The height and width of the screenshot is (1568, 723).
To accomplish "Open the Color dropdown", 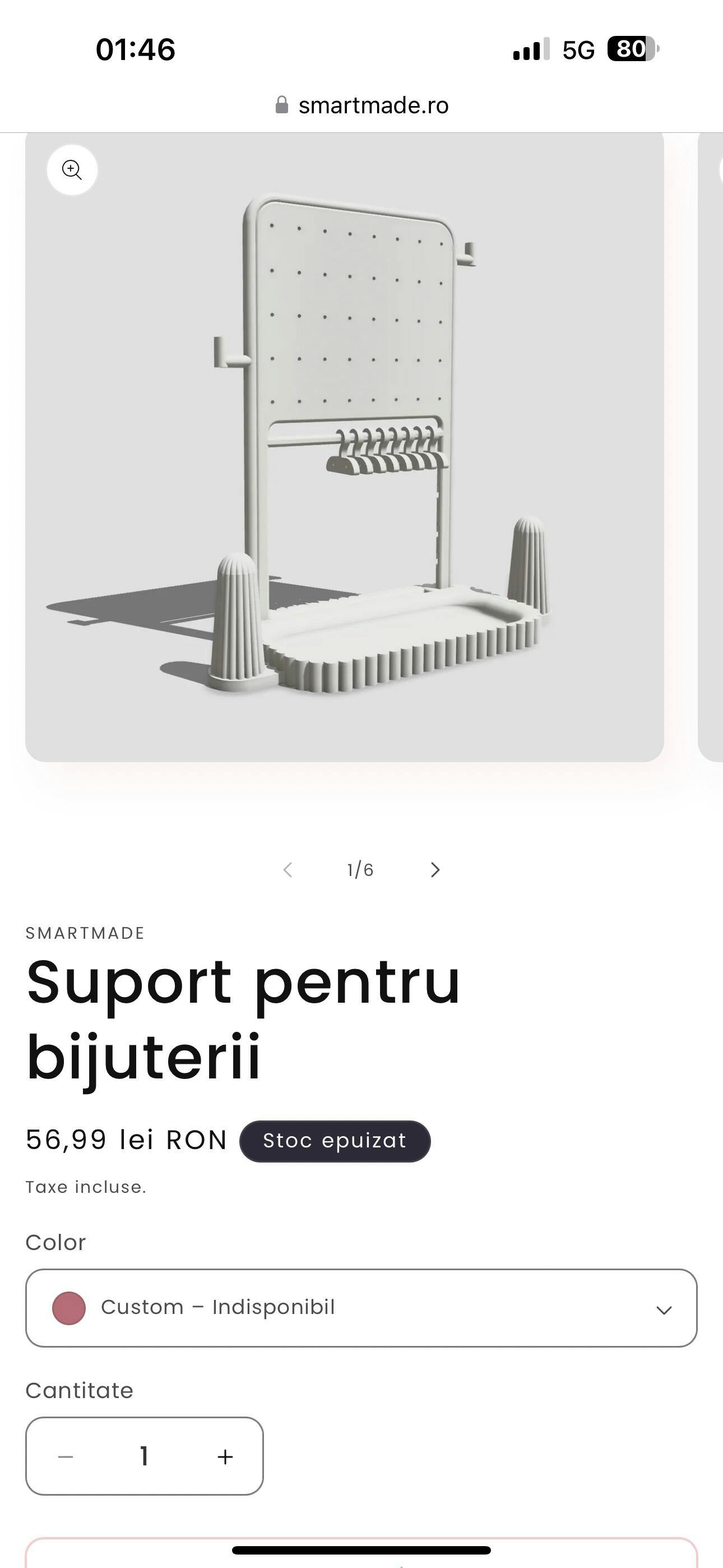I will (x=361, y=1307).
